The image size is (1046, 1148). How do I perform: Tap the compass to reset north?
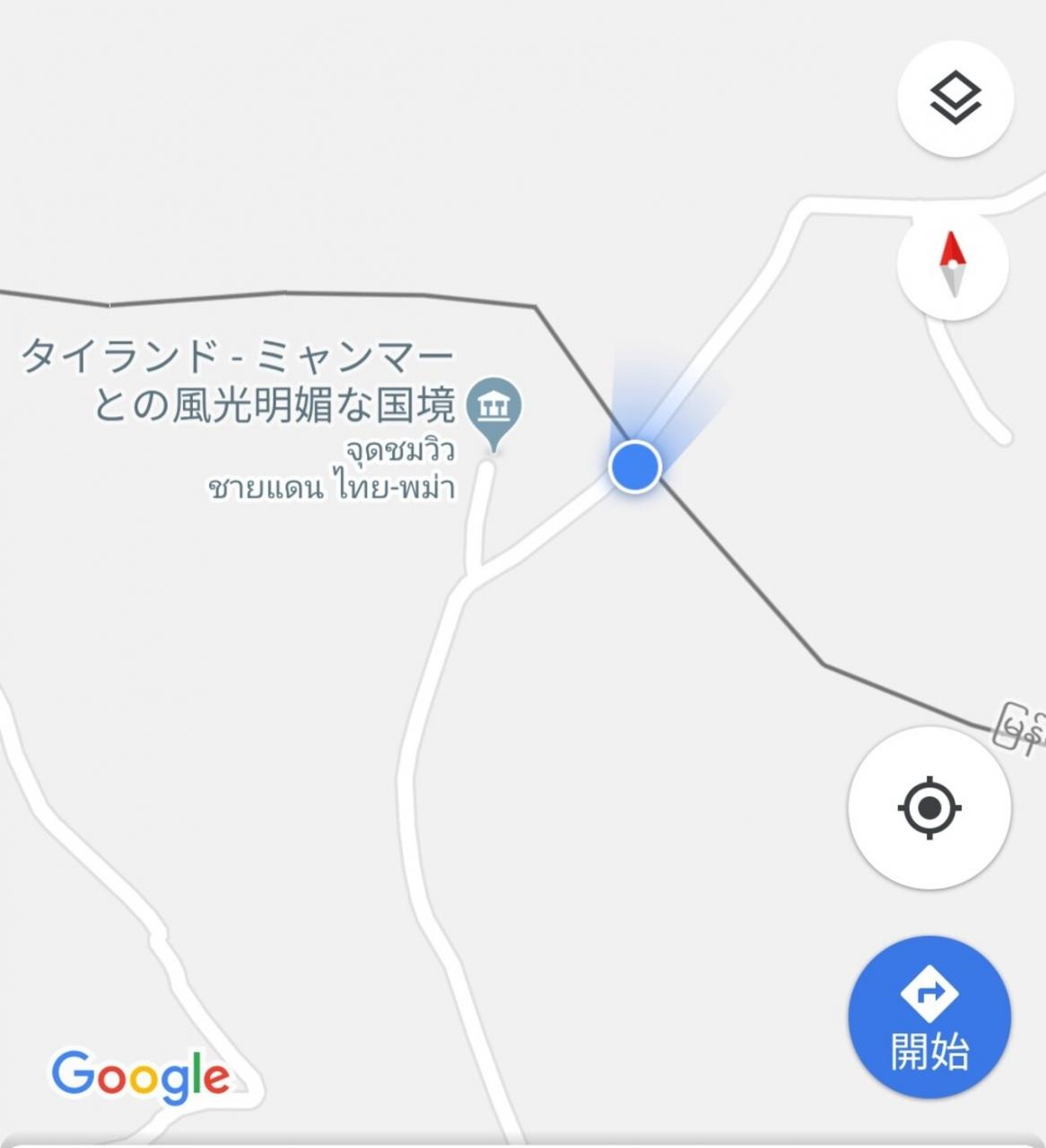coord(953,264)
